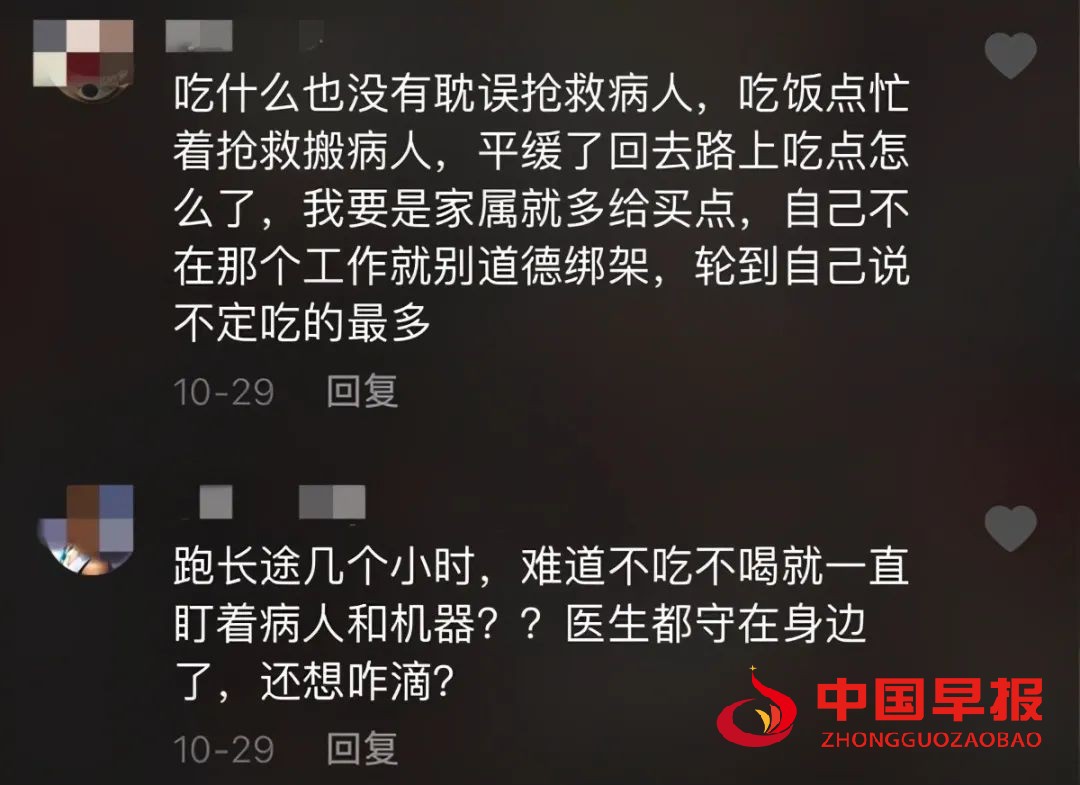The image size is (1080, 785).
Task: Open the avatar beside the 吃什么也没有耽误 comment
Action: 83,55
